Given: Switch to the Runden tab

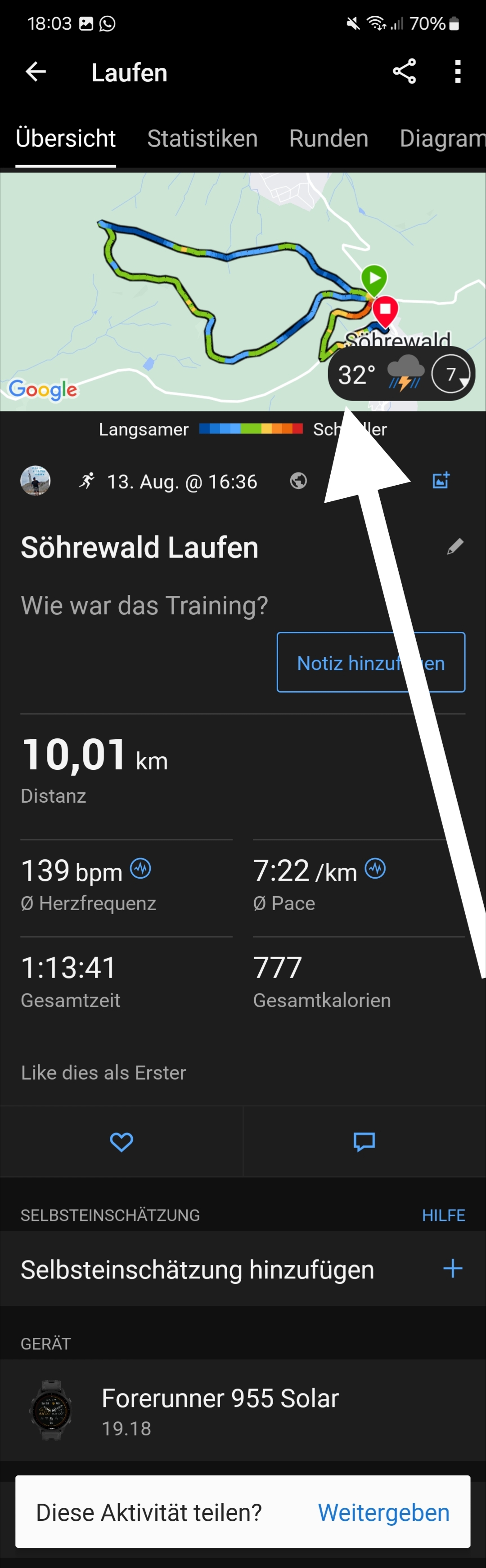Looking at the screenshot, I should pos(328,139).
